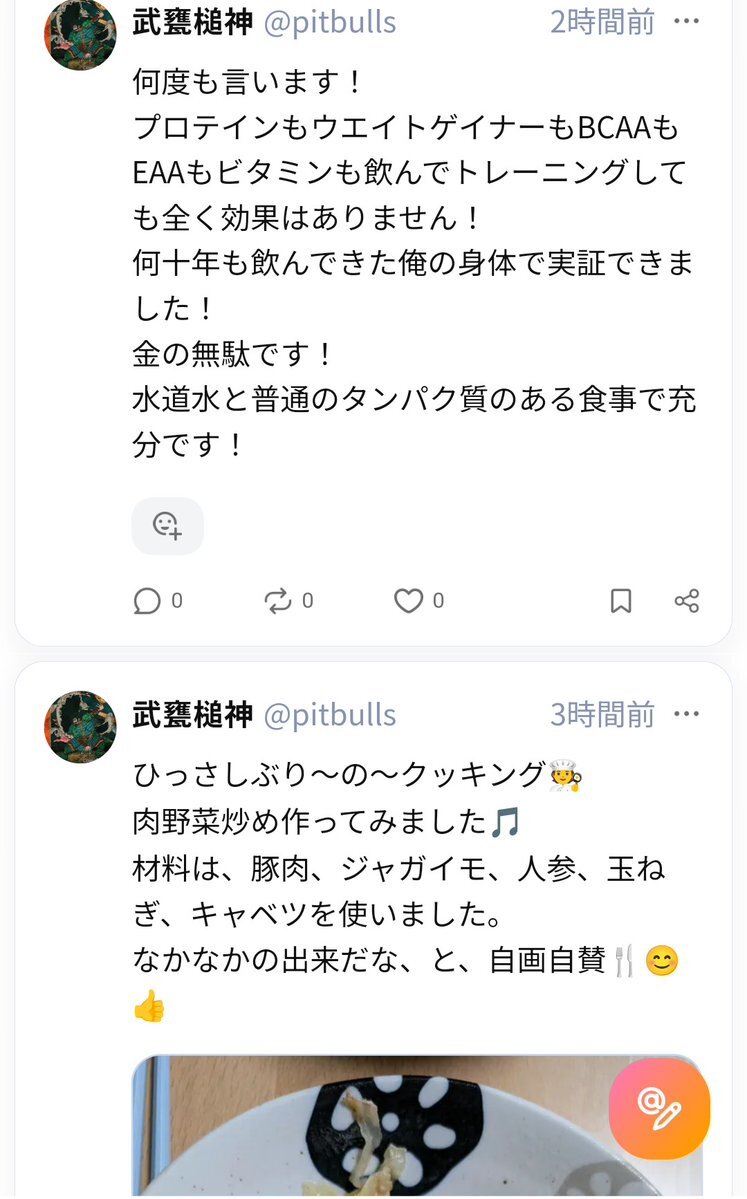Image resolution: width=747 pixels, height=1199 pixels.
Task: Open @pitbulls handle on the 2時間前 post
Action: tap(329, 22)
